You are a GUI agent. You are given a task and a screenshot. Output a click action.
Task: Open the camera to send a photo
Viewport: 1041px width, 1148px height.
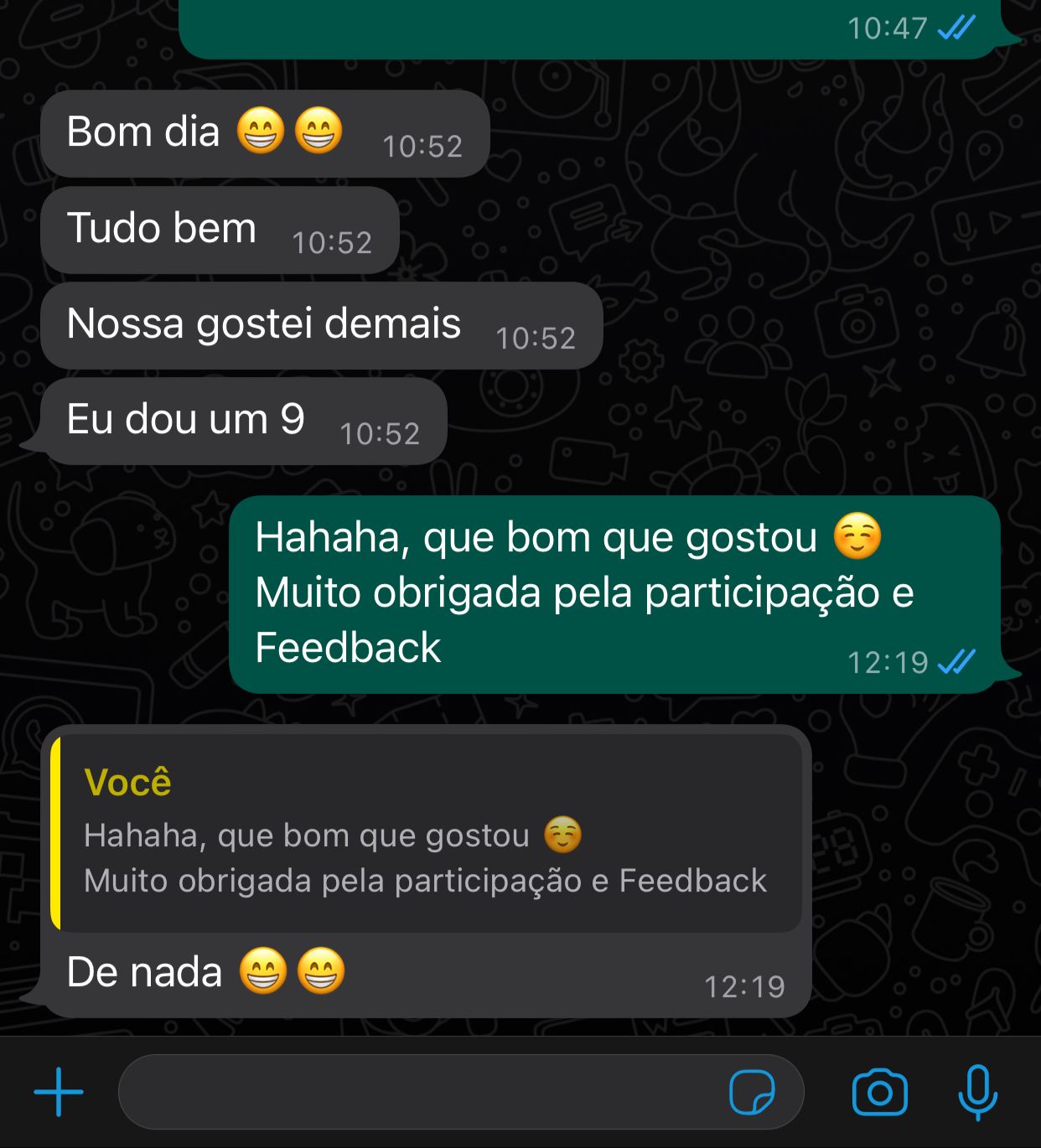coord(879,1092)
